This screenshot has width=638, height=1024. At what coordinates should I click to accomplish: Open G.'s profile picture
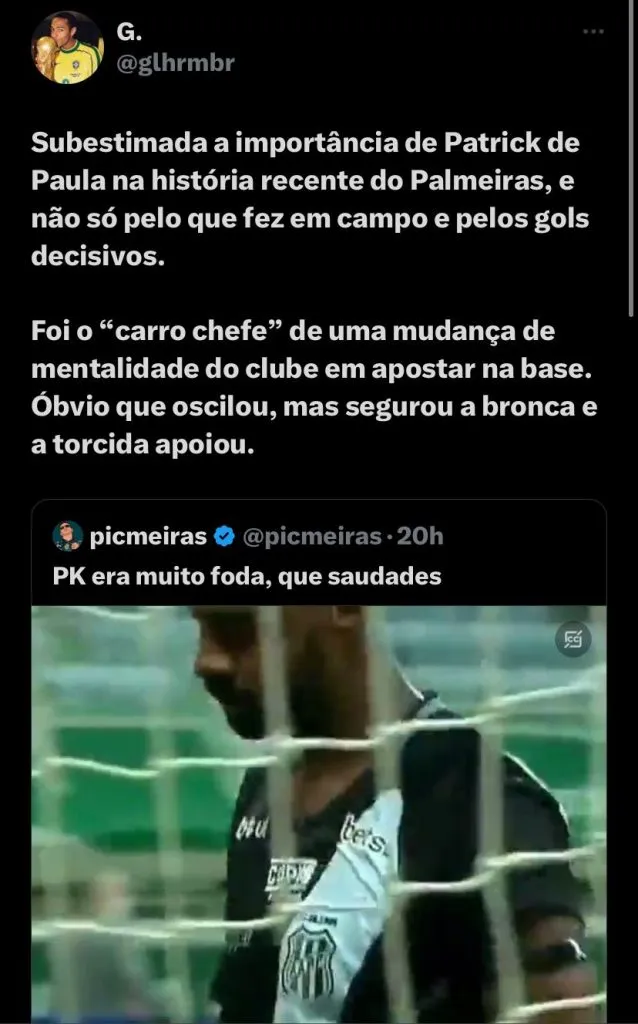click(x=67, y=47)
